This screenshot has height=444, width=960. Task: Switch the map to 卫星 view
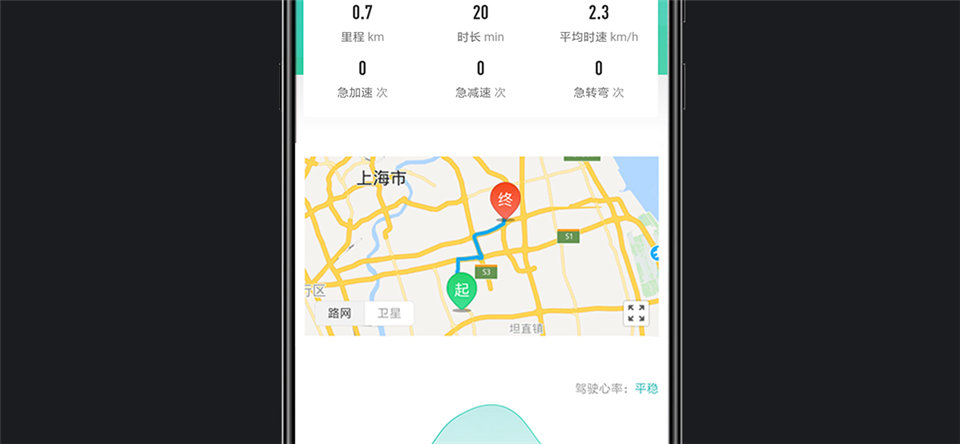388,313
